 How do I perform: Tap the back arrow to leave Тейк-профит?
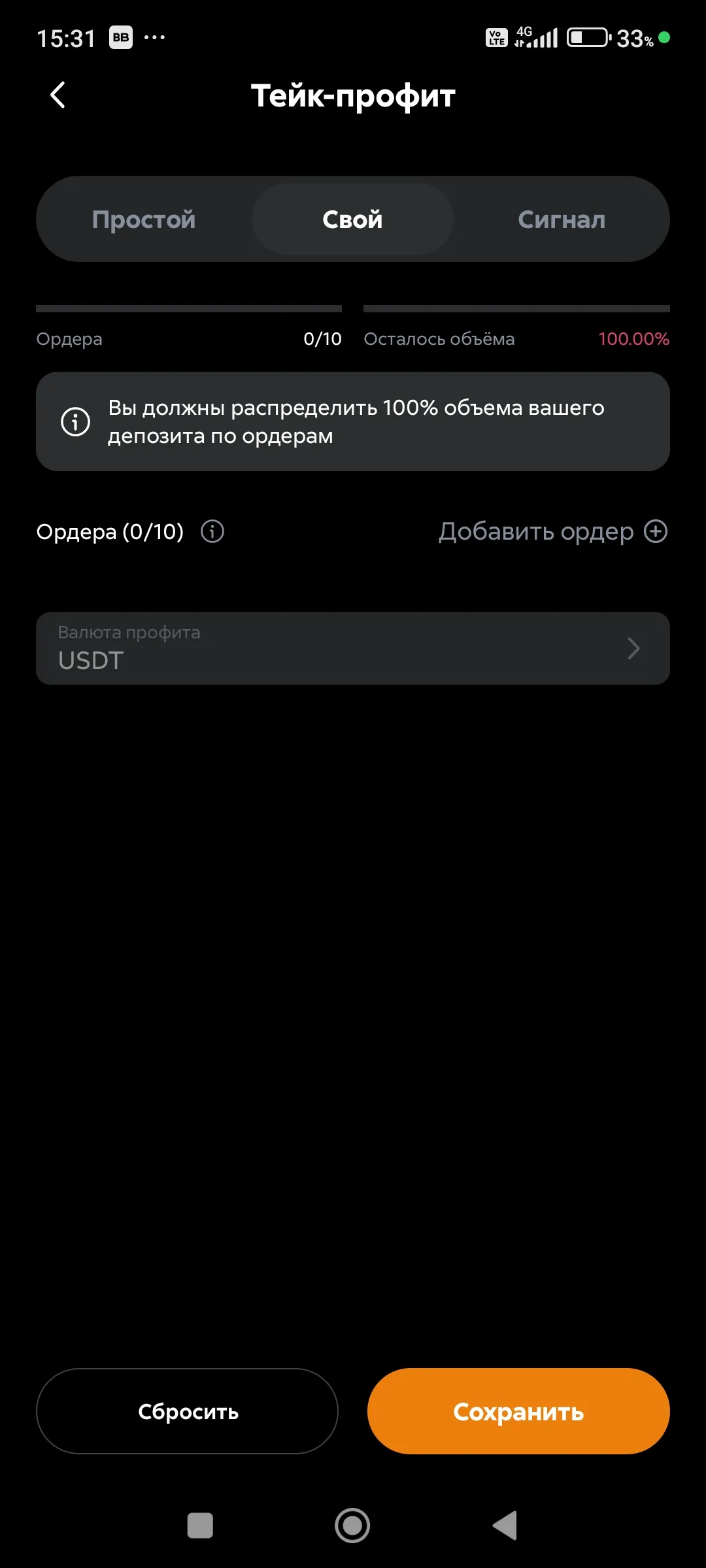click(x=58, y=95)
